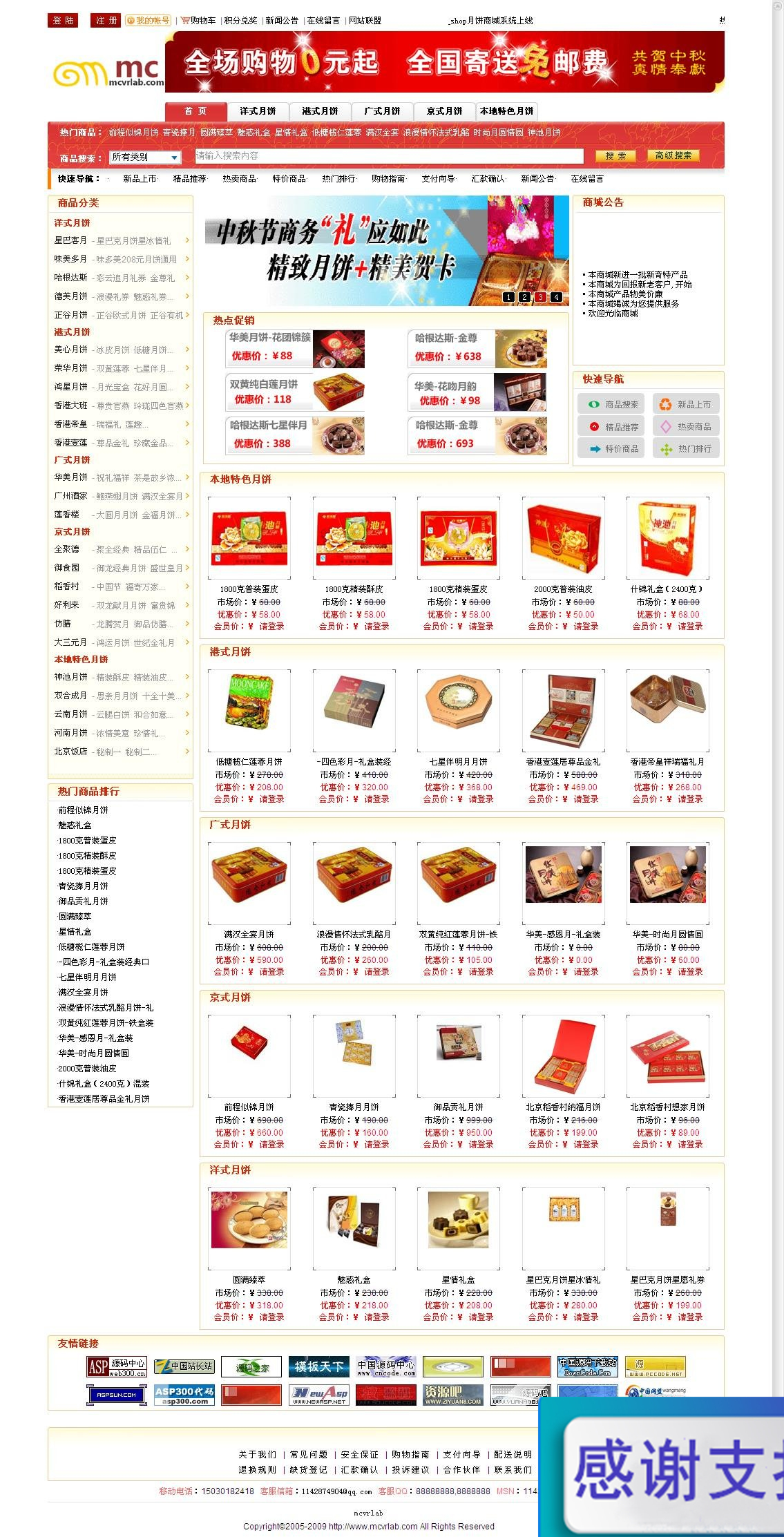
Task: Open 前程似锦月饼 in hot ranking list
Action: tap(84, 810)
